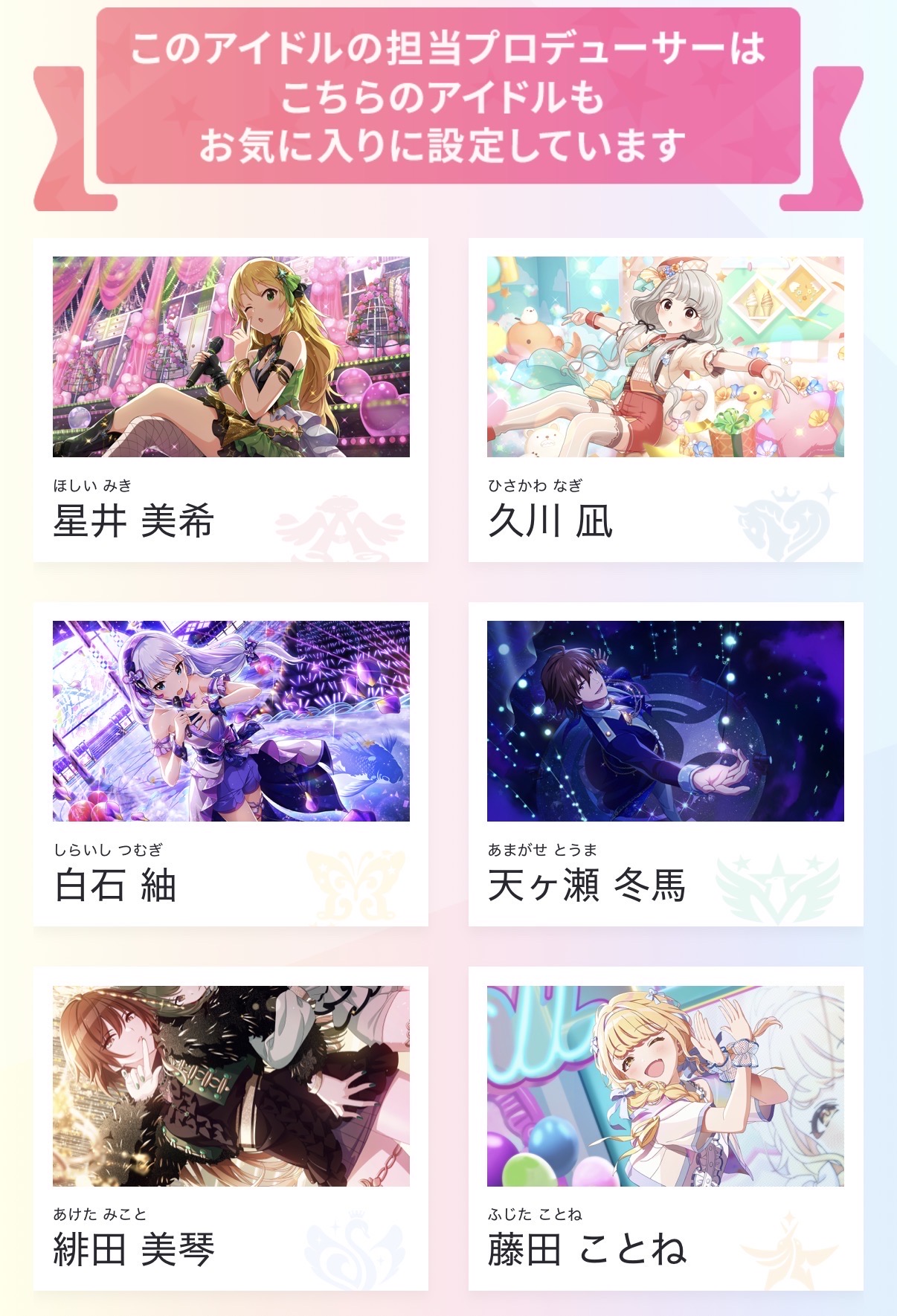The image size is (897, 1316).
Task: View the 久川 凪 idol card
Action: tap(665, 399)
